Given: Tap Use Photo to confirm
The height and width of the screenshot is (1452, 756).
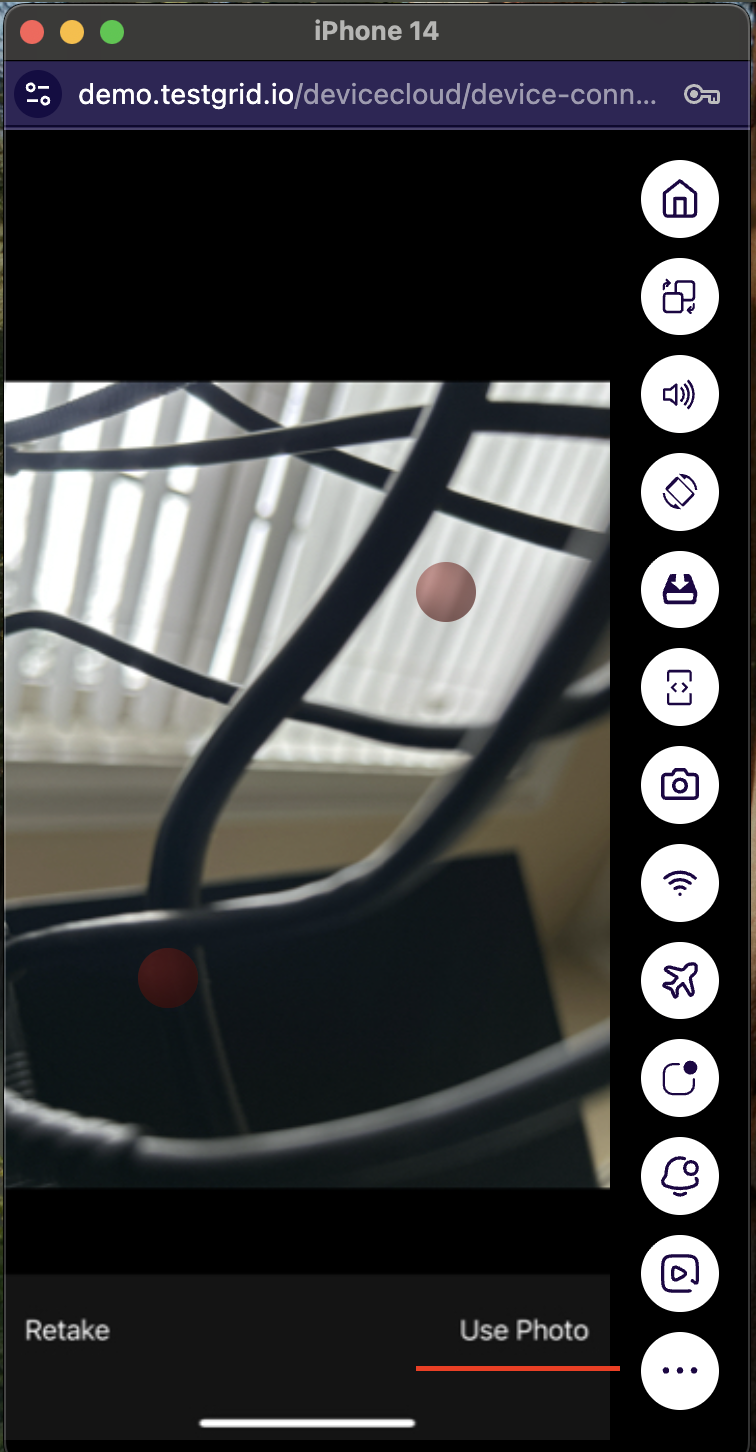Looking at the screenshot, I should tap(524, 1331).
